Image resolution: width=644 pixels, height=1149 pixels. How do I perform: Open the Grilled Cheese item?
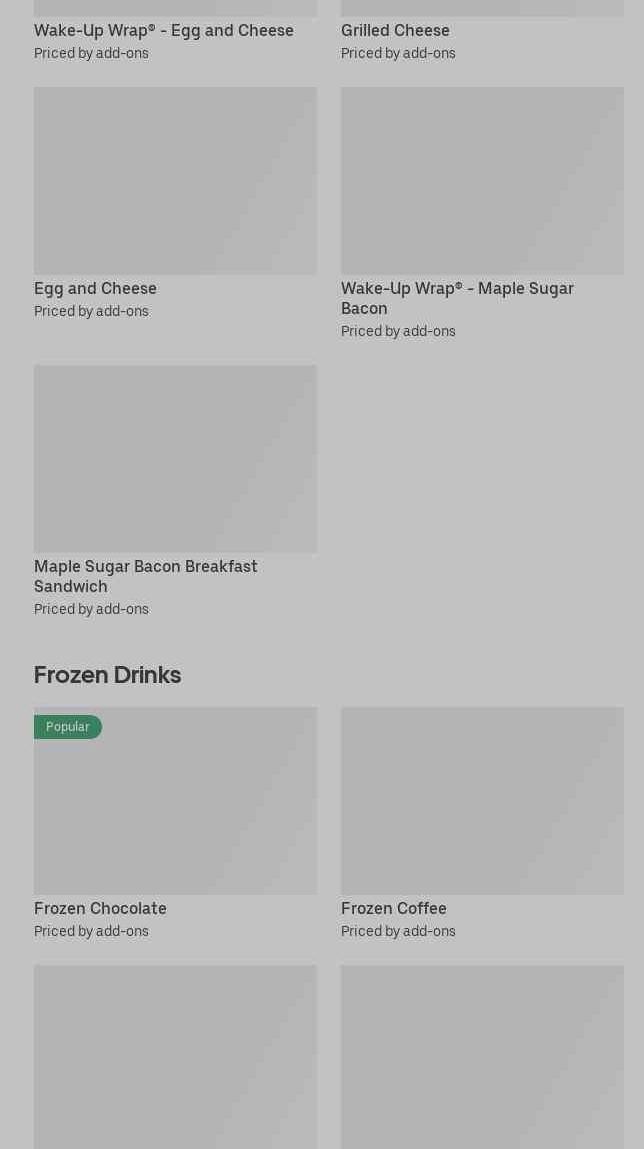point(395,31)
